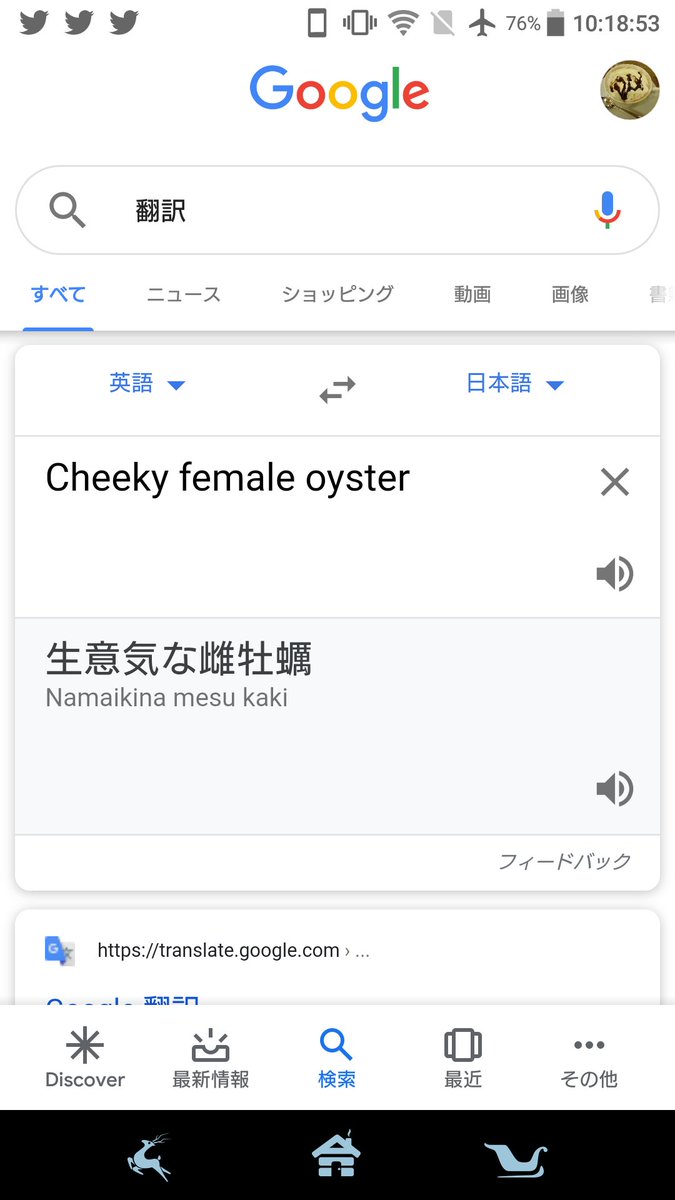This screenshot has height=1200, width=675.
Task: Swap the source and target languages
Action: 337,390
